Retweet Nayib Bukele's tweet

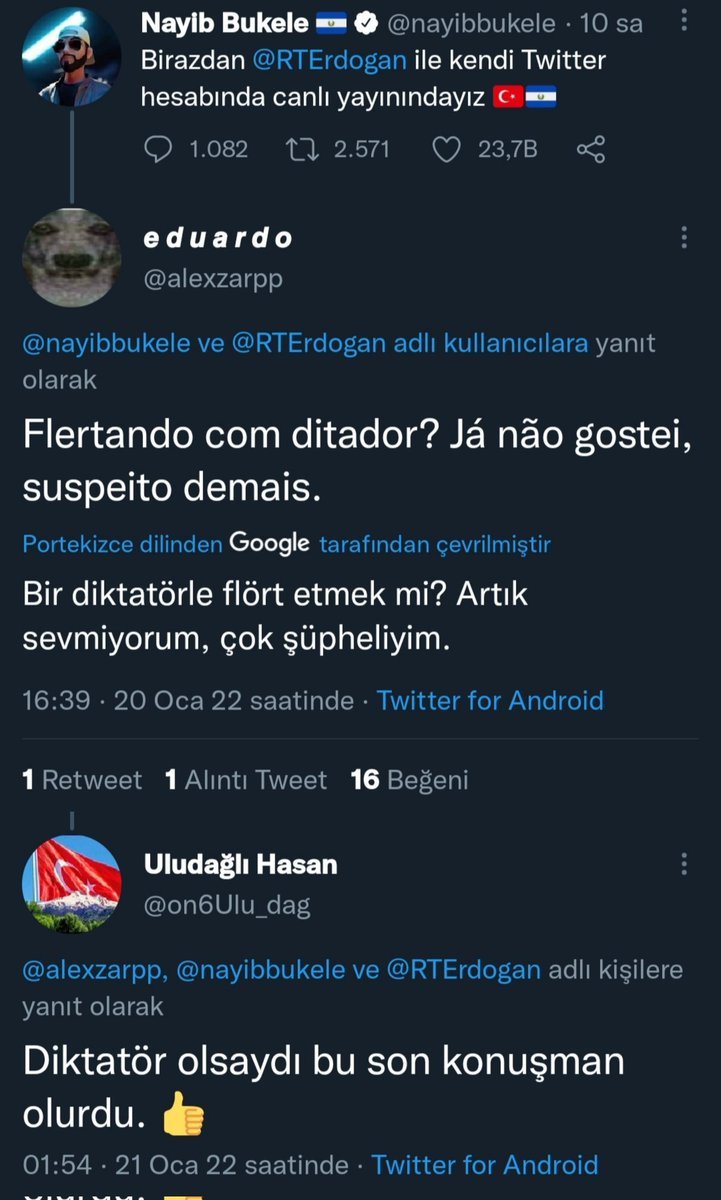click(x=299, y=149)
